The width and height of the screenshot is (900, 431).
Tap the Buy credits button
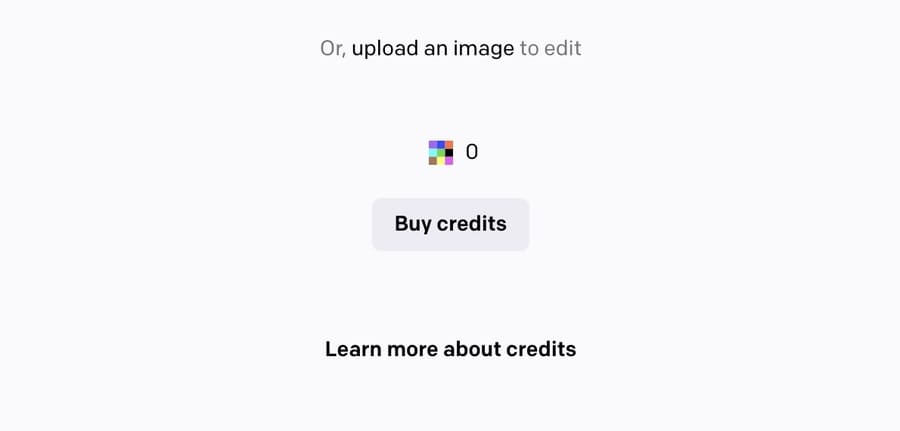click(x=450, y=224)
